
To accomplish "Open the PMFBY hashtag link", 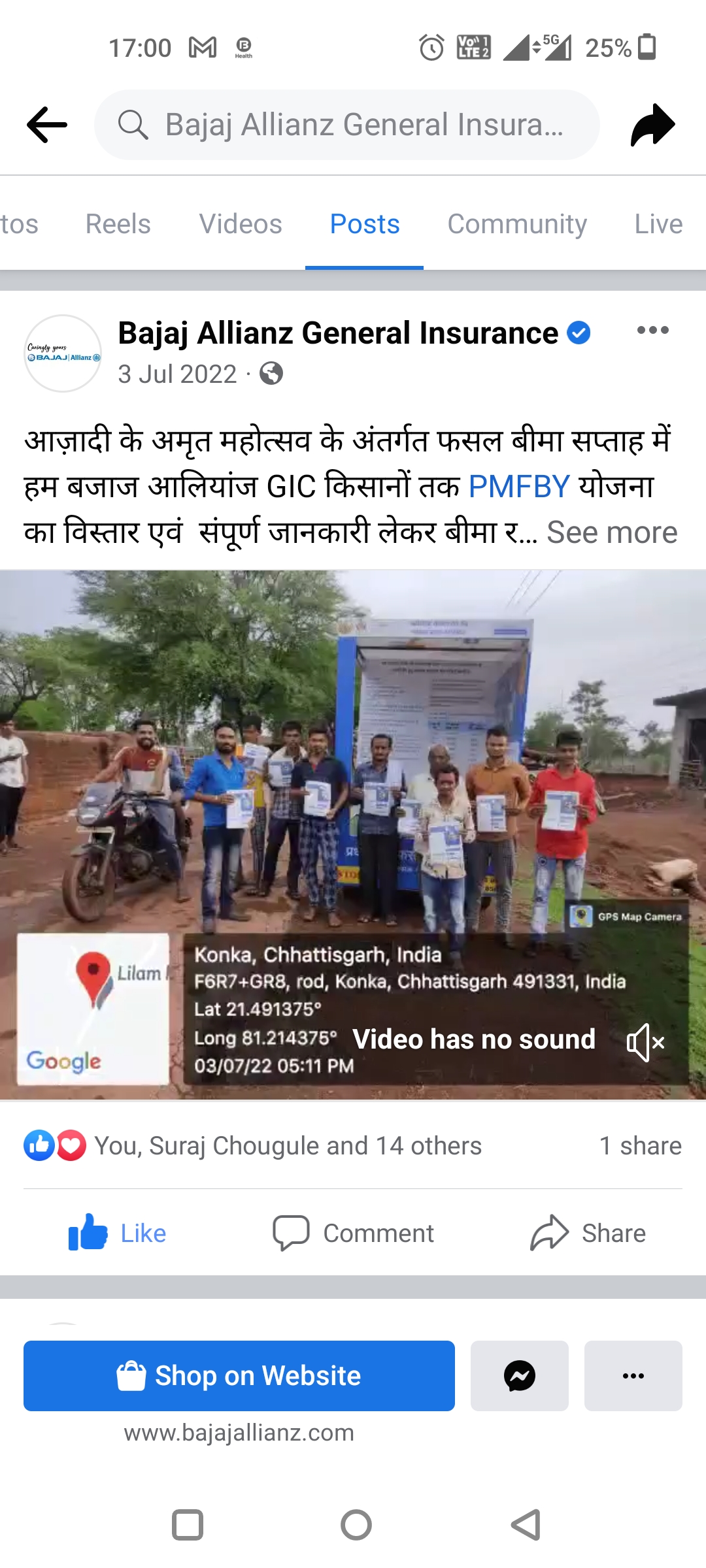I will click(x=519, y=487).
